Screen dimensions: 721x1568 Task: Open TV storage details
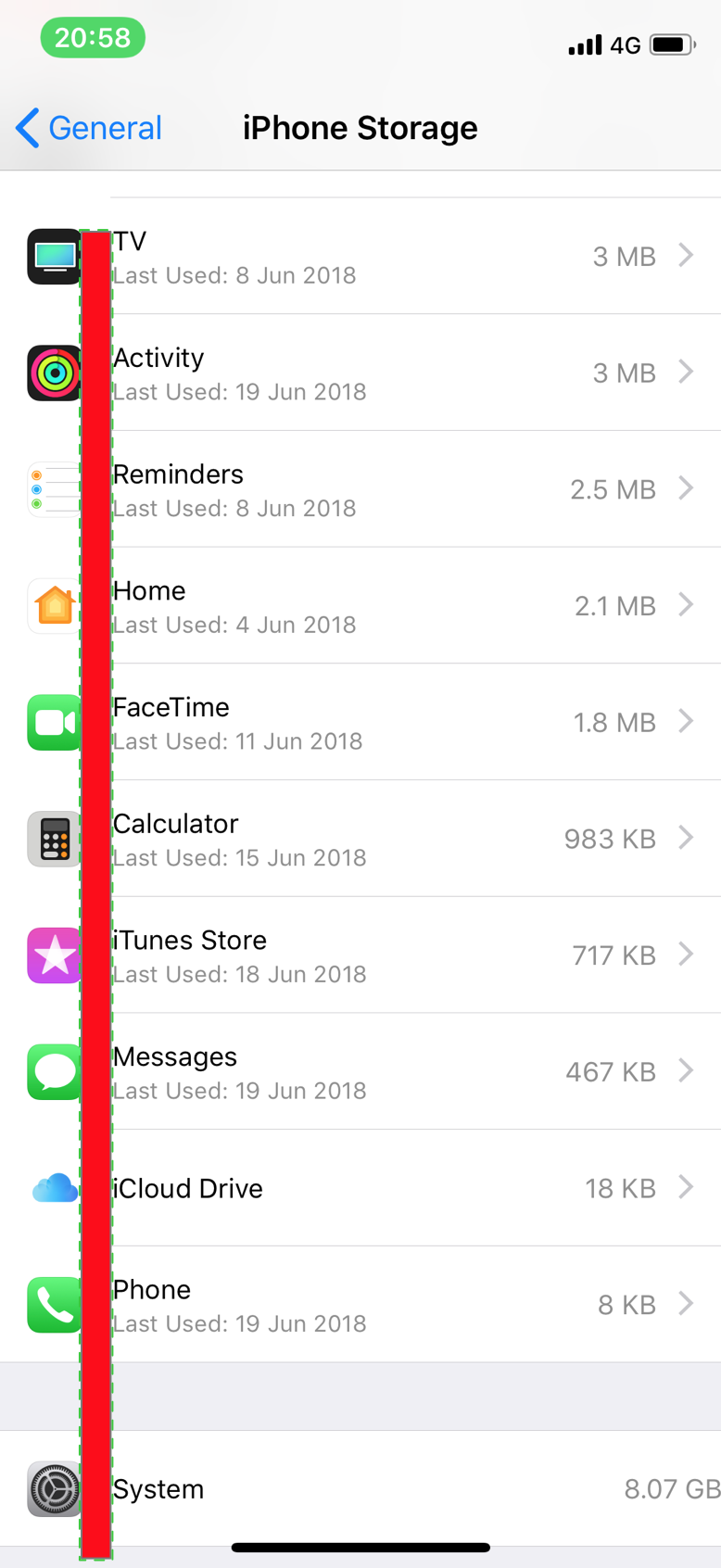point(371,257)
